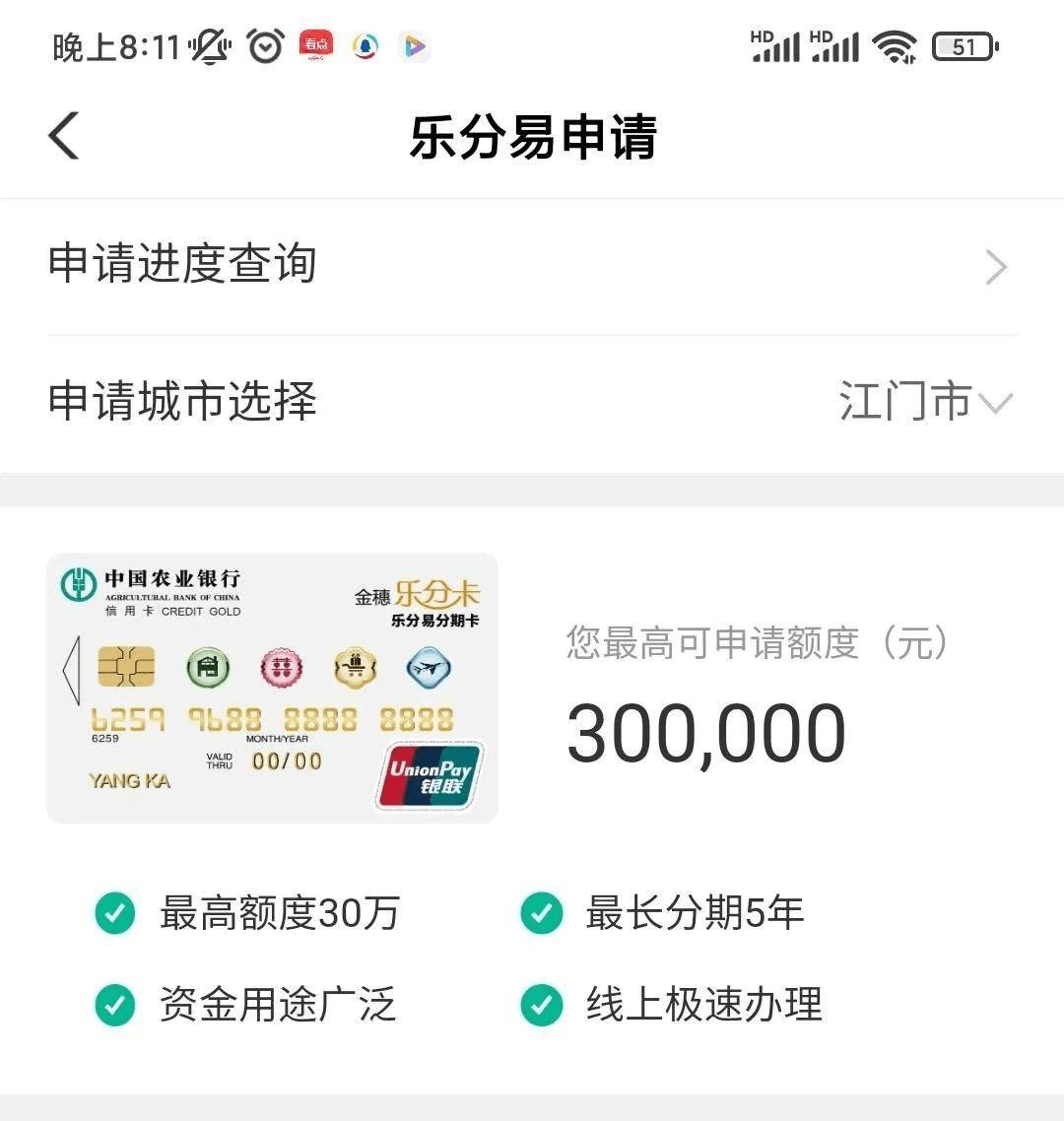Open the 申请城市选择 row
Viewport: 1064px width, 1121px height.
181,401
